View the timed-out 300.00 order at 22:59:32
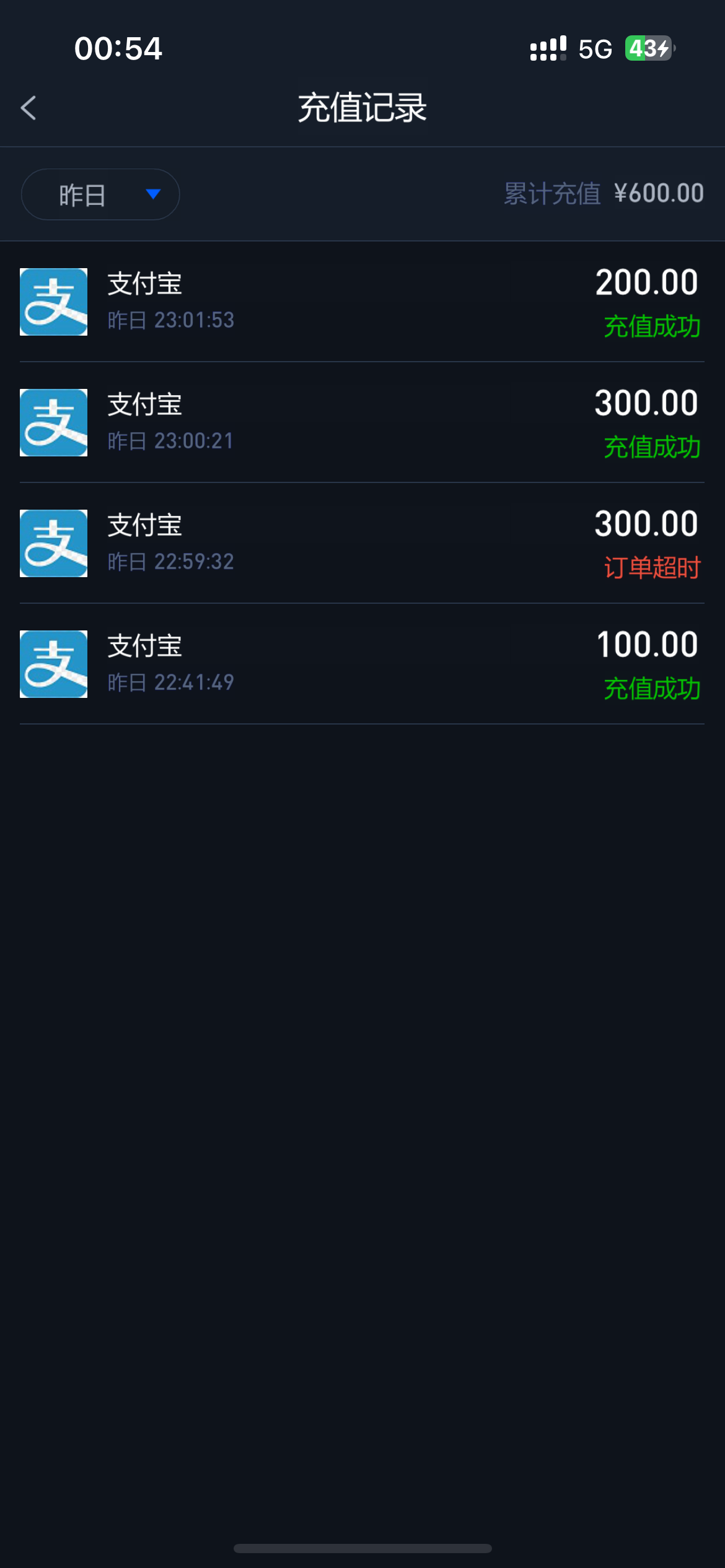725x1568 pixels. 362,543
